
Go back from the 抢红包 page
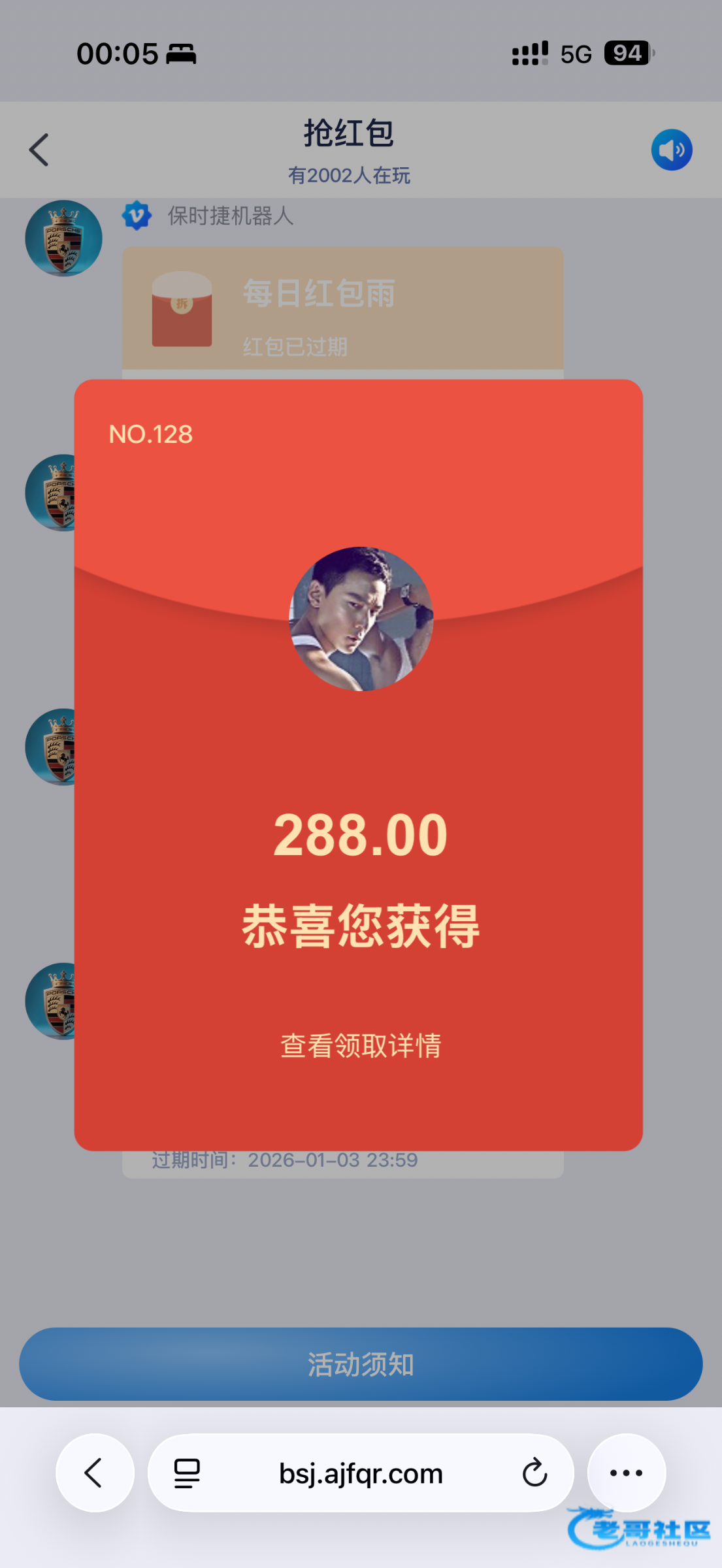click(39, 150)
